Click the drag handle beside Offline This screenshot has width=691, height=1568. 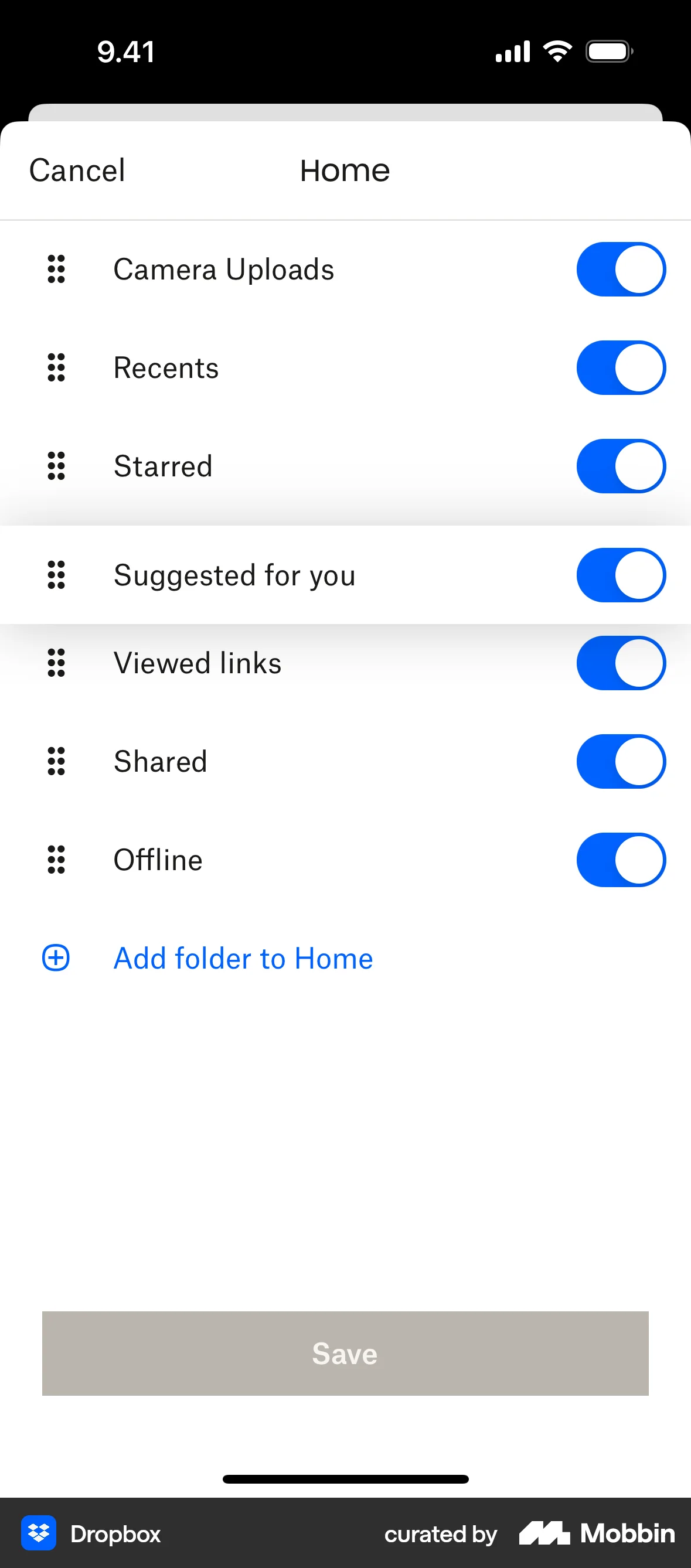click(56, 860)
